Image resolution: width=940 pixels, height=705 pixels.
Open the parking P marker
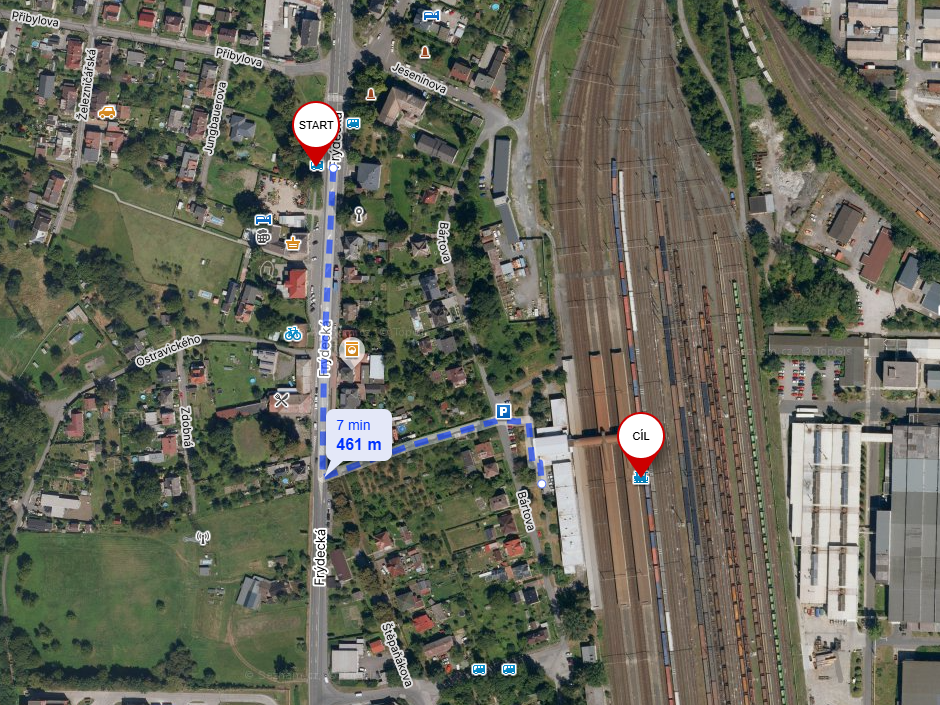[504, 411]
